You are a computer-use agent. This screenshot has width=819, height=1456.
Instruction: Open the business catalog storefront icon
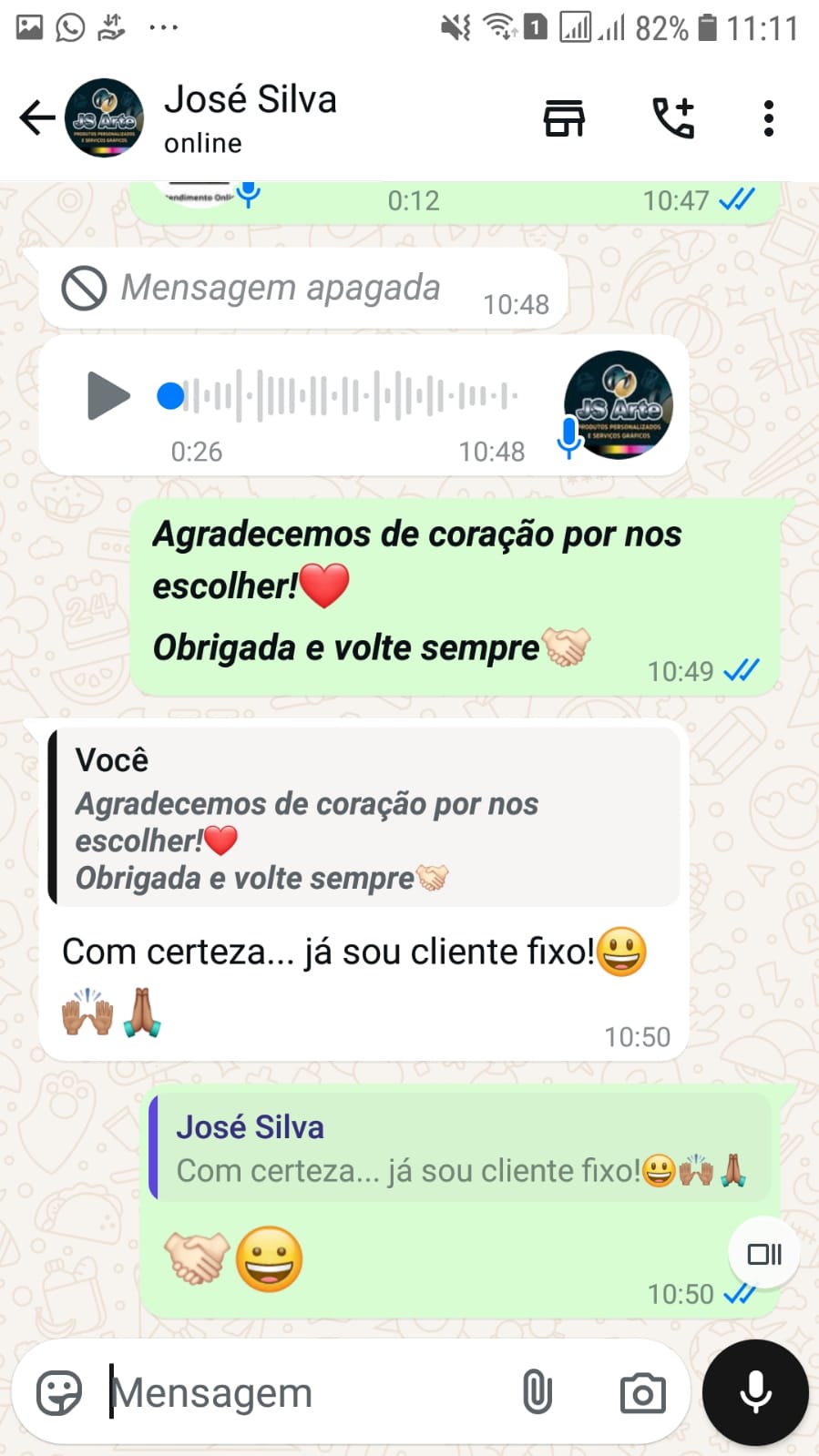564,118
